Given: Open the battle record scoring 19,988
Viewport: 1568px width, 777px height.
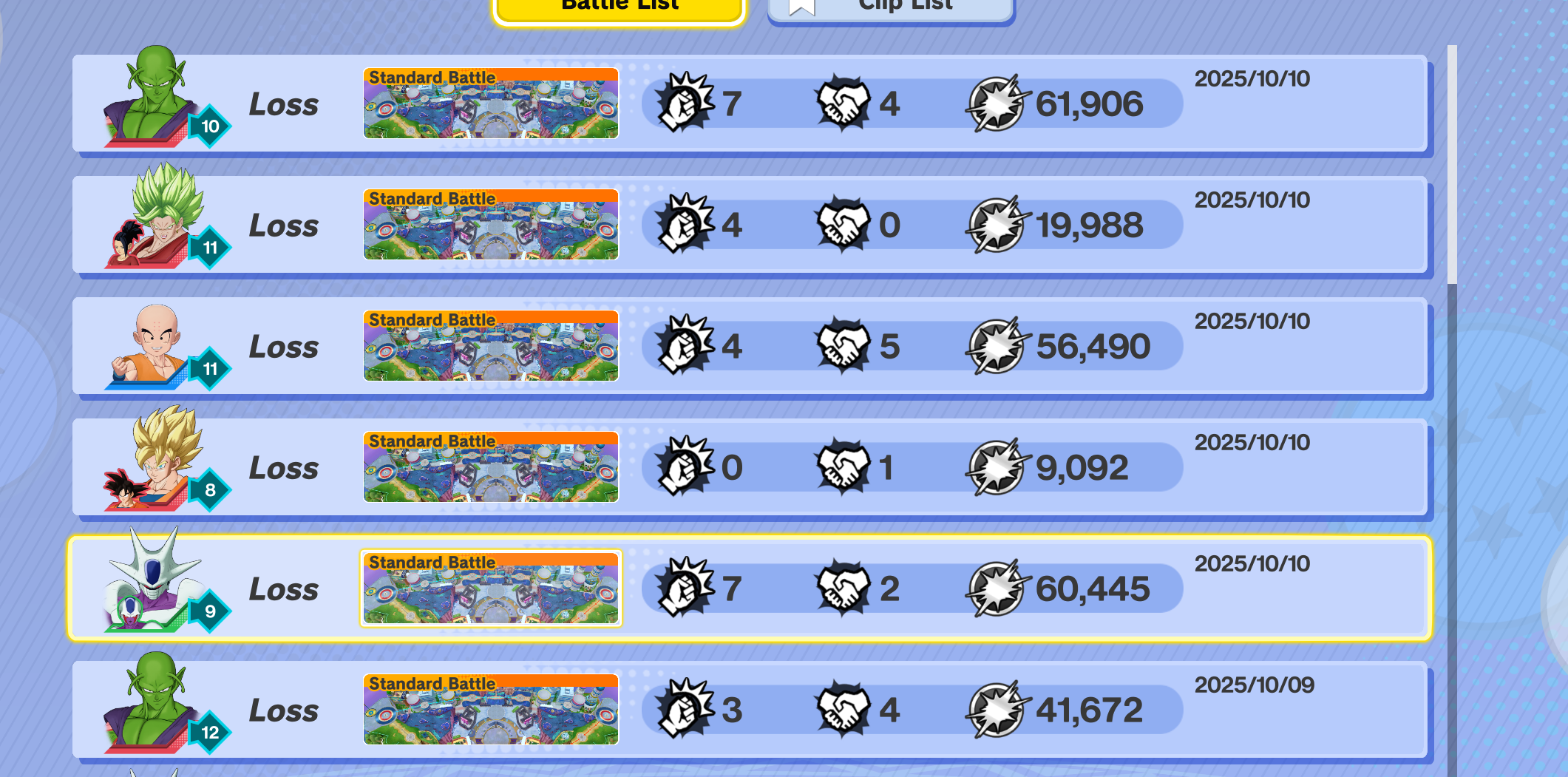Looking at the screenshot, I should click(x=750, y=225).
